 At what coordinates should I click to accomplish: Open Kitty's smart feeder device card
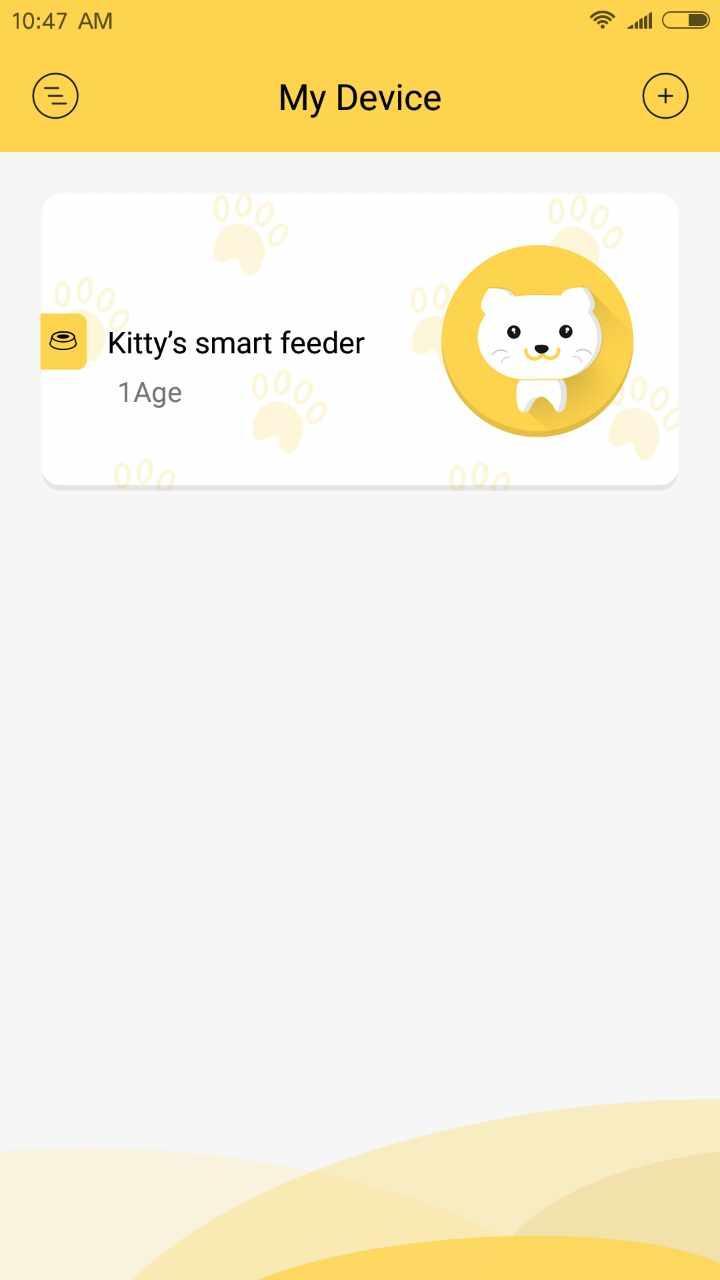coord(360,341)
